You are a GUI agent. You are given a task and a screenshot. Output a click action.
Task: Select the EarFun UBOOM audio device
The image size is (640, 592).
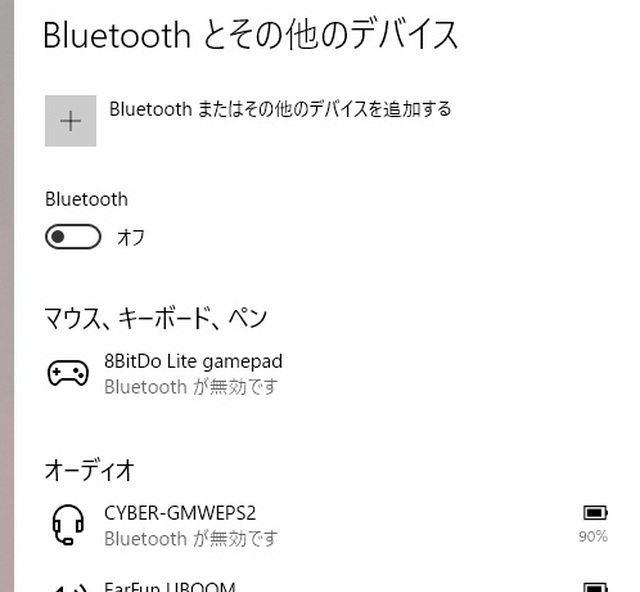170,586
